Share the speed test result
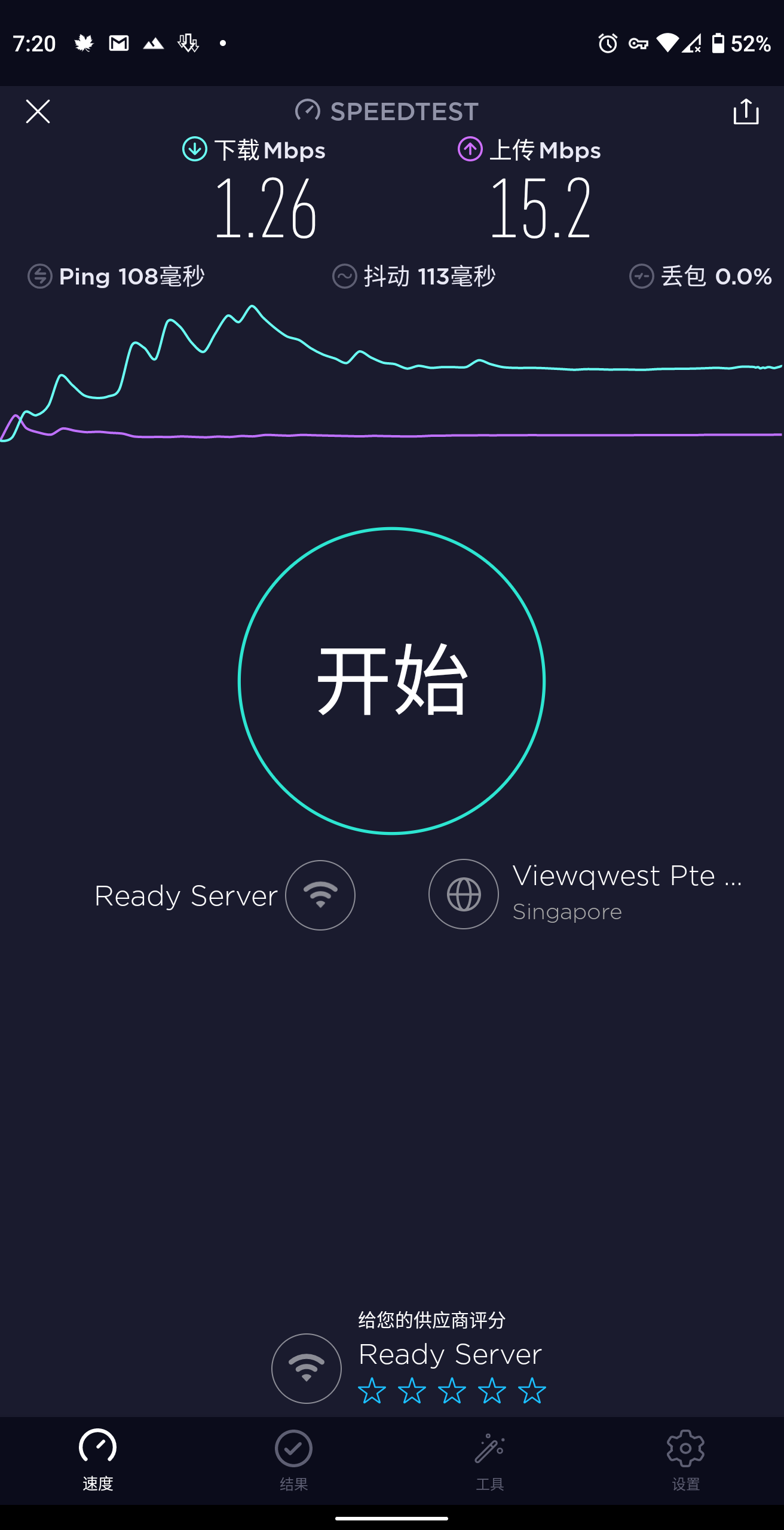 (x=746, y=112)
